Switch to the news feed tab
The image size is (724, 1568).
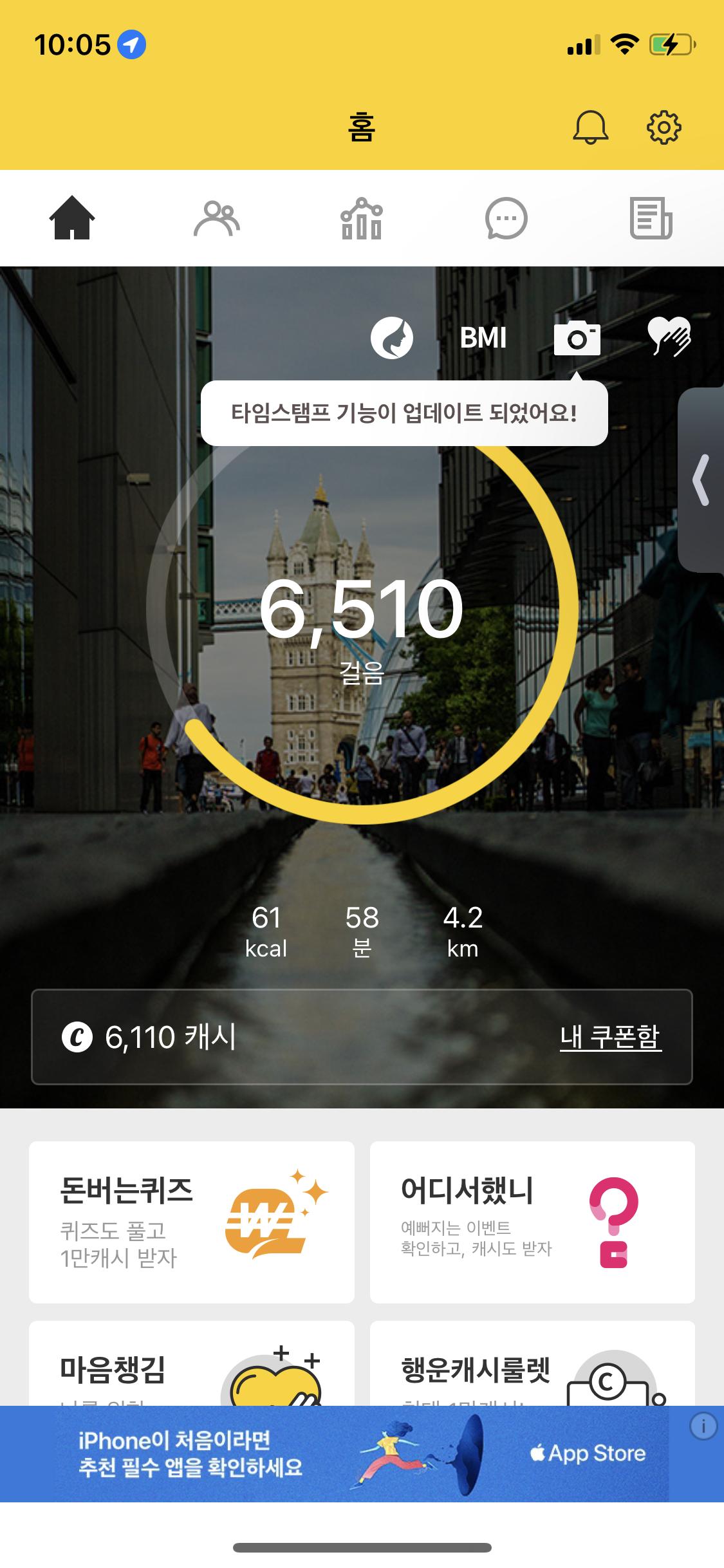point(651,219)
